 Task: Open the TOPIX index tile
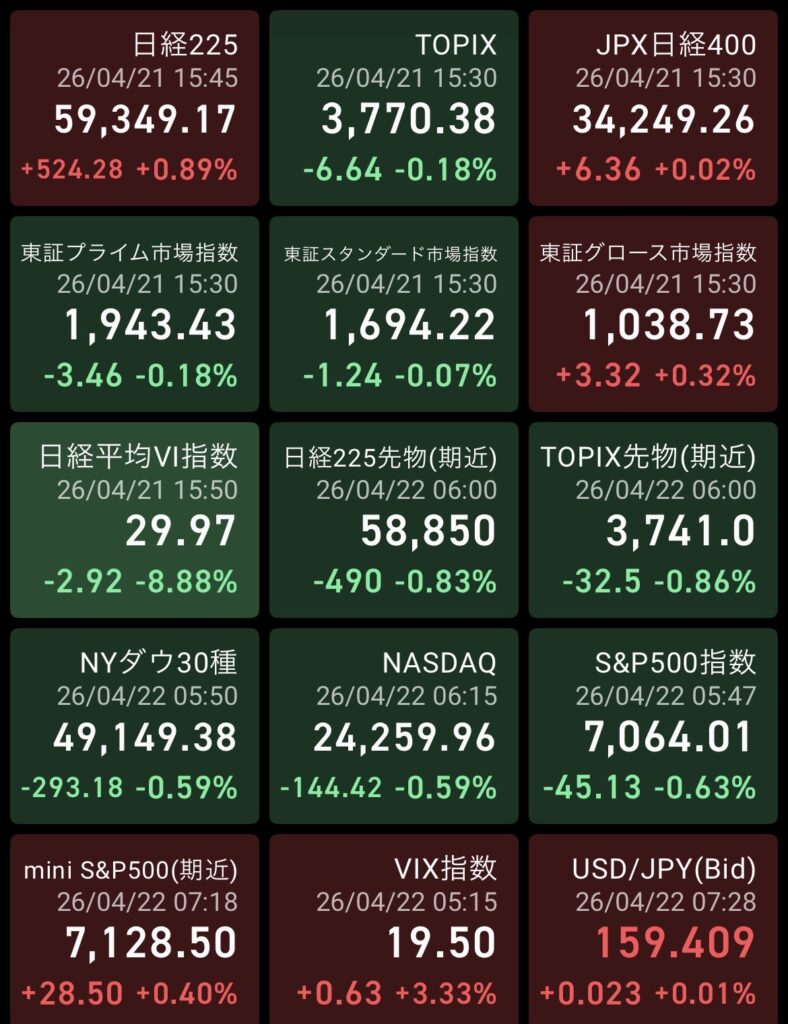tap(394, 108)
